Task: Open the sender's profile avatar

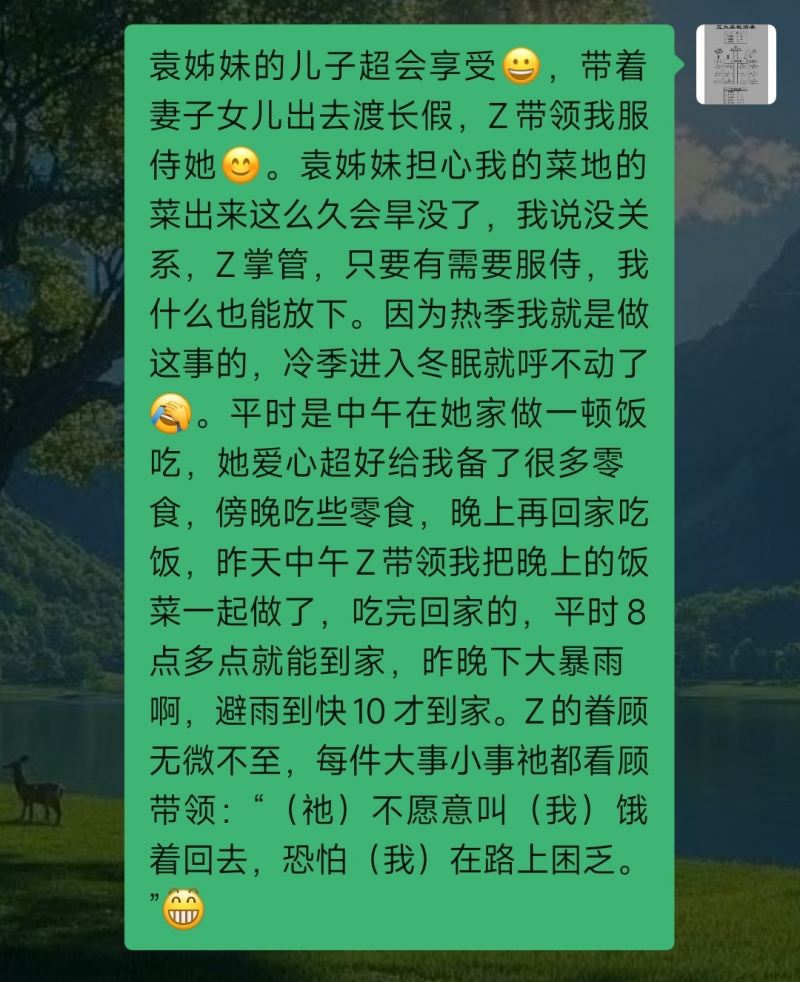Action: tap(736, 65)
